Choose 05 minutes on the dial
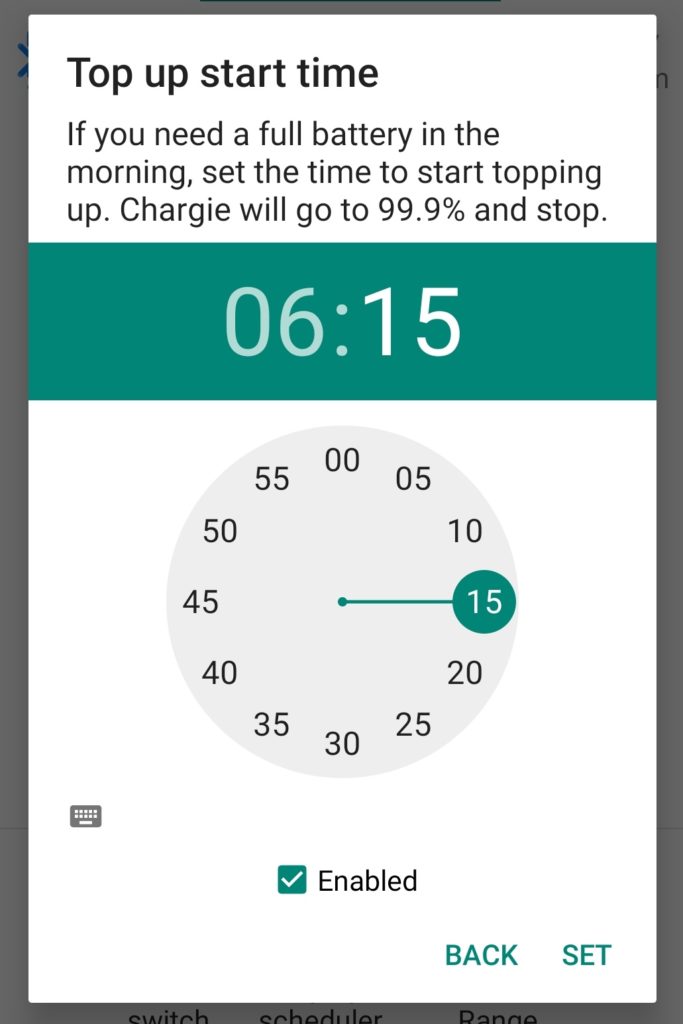 click(413, 479)
